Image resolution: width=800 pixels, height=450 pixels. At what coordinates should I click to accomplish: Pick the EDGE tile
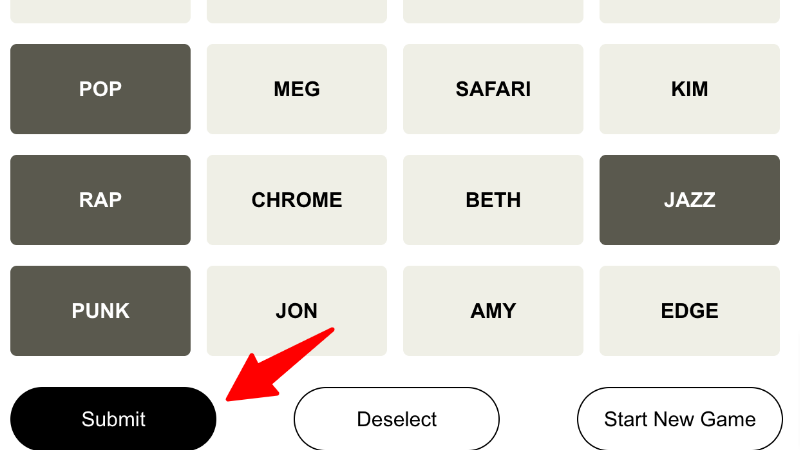pyautogui.click(x=689, y=311)
